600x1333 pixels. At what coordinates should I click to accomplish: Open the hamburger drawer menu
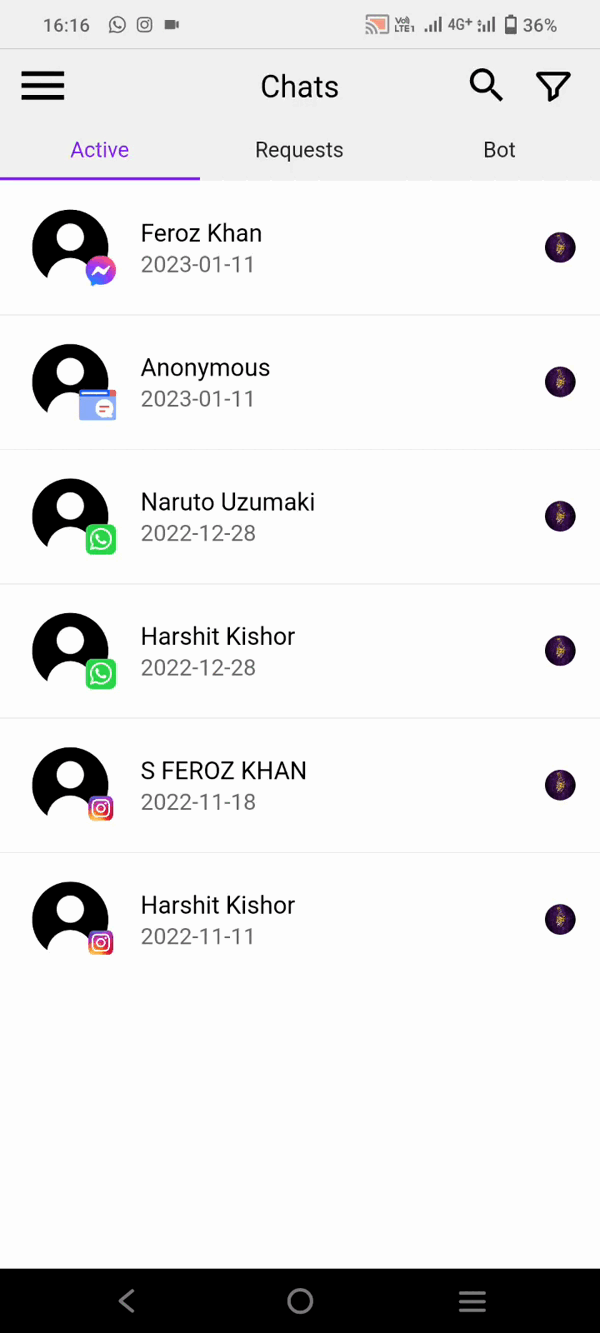coord(43,86)
